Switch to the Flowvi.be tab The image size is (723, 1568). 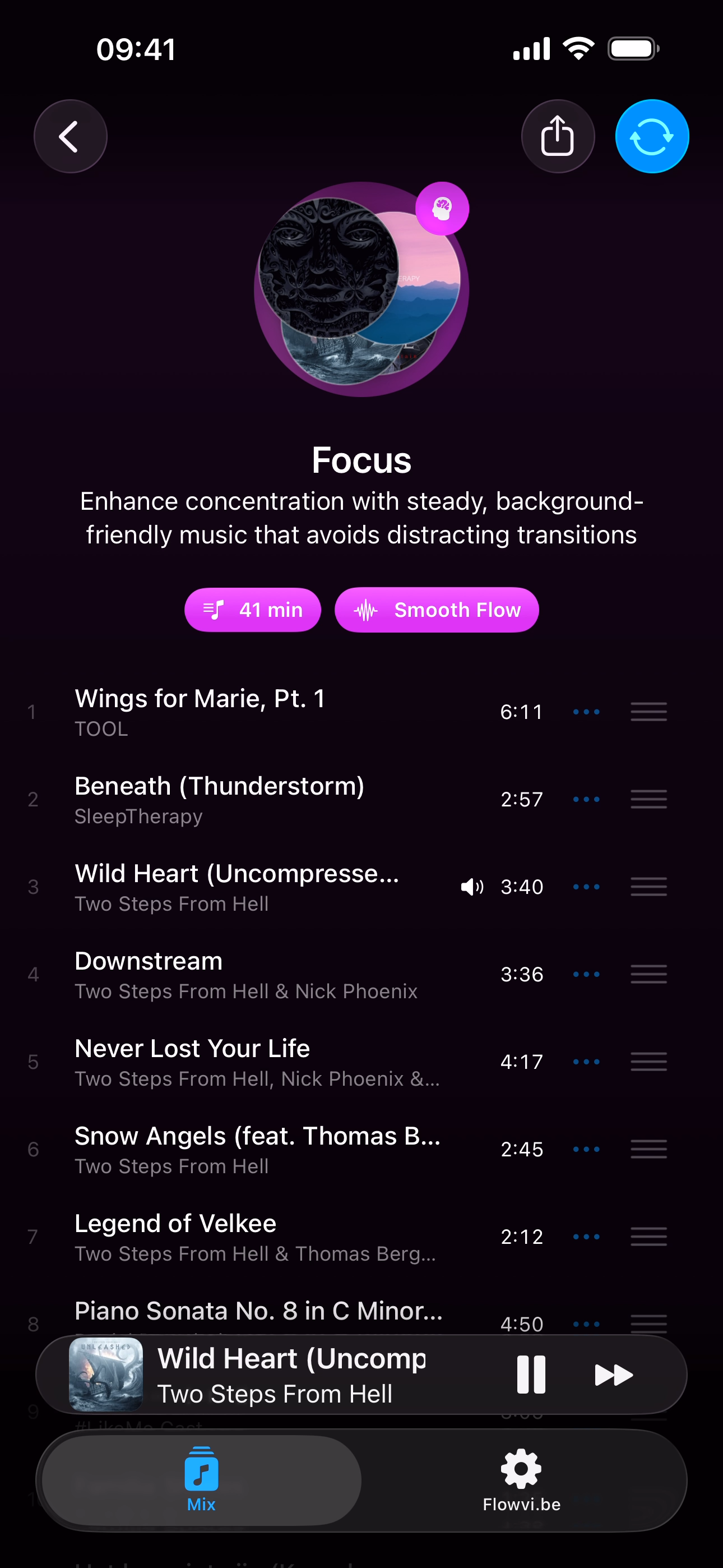pos(522,1480)
